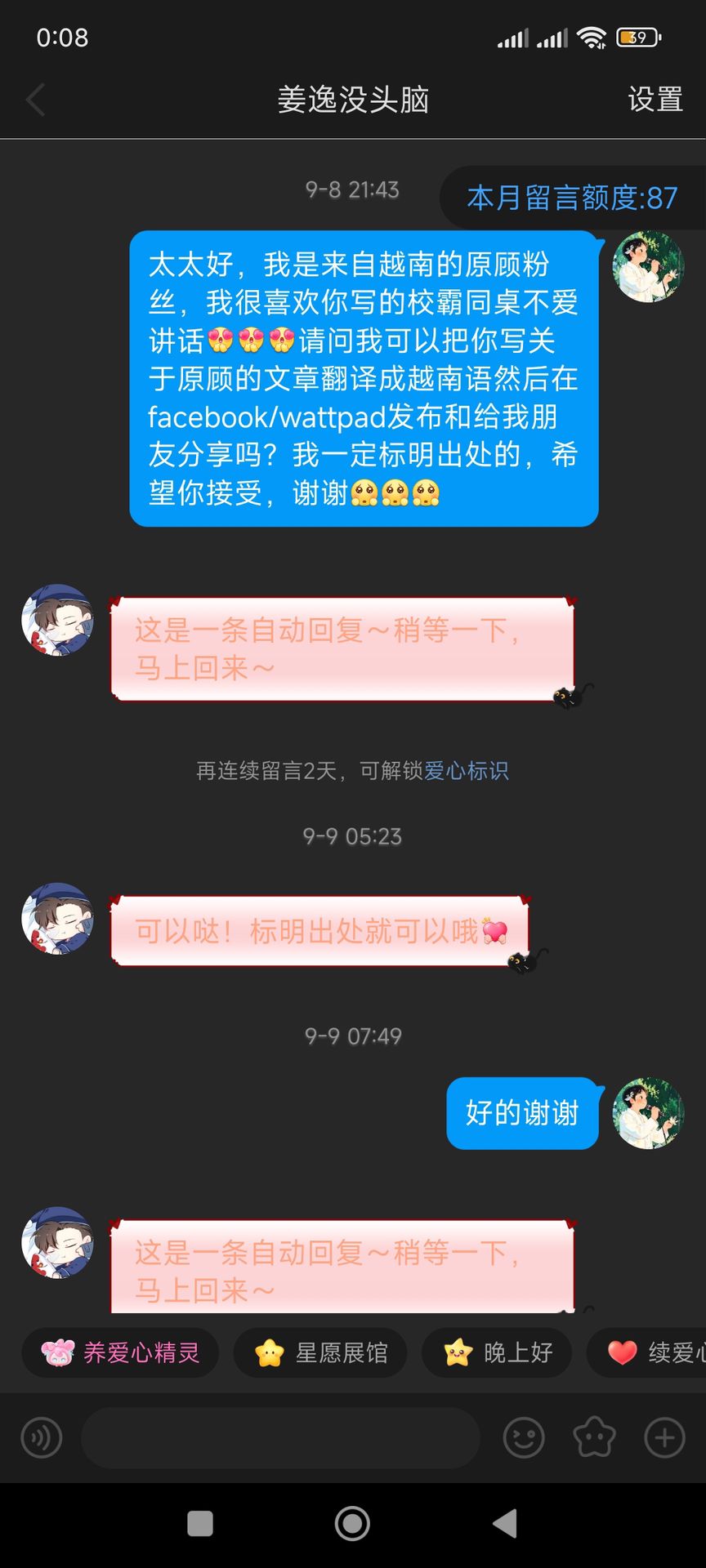The width and height of the screenshot is (706, 1568).
Task: View 姜逸没头脑's avatar next to 可以哒 reply
Action: (57, 919)
